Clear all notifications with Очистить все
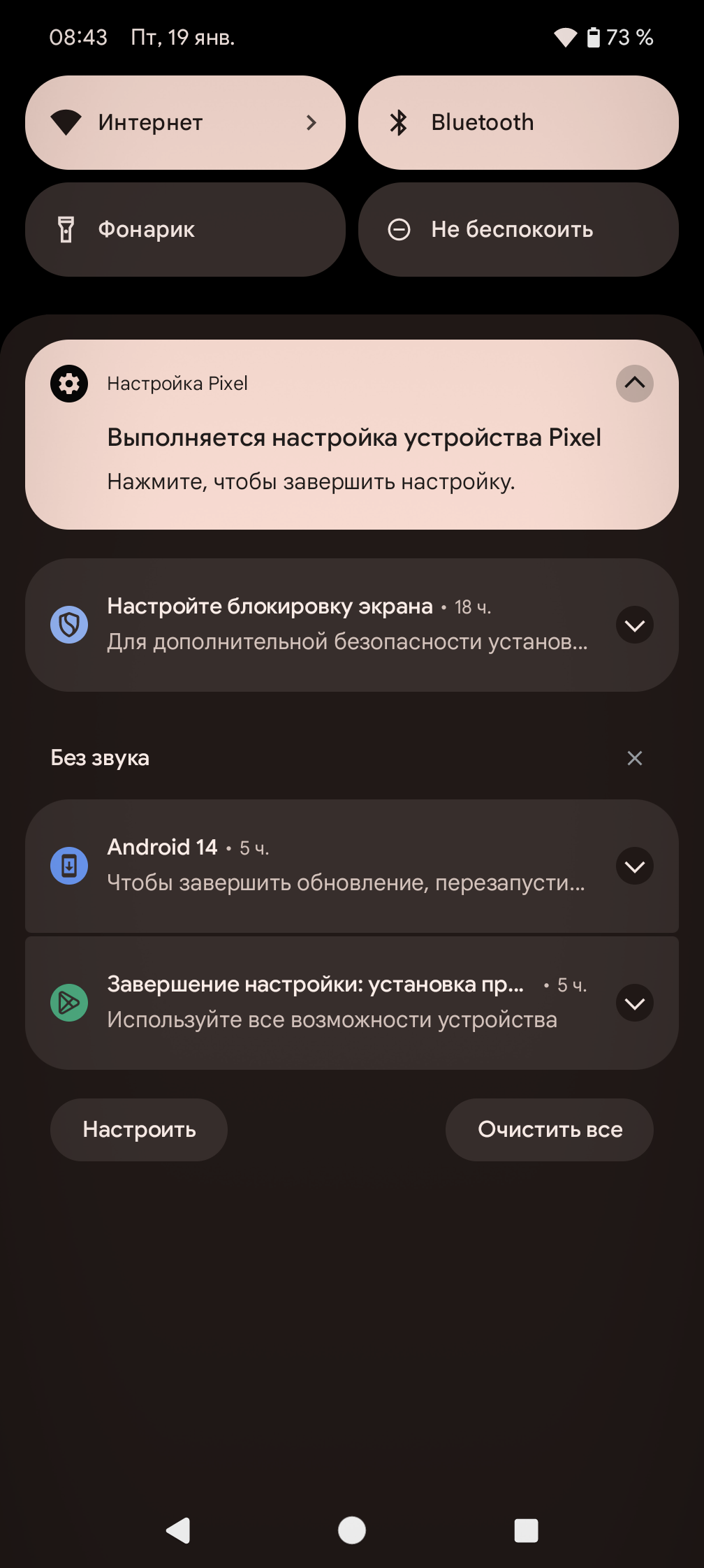Image resolution: width=704 pixels, height=1568 pixels. [550, 1130]
